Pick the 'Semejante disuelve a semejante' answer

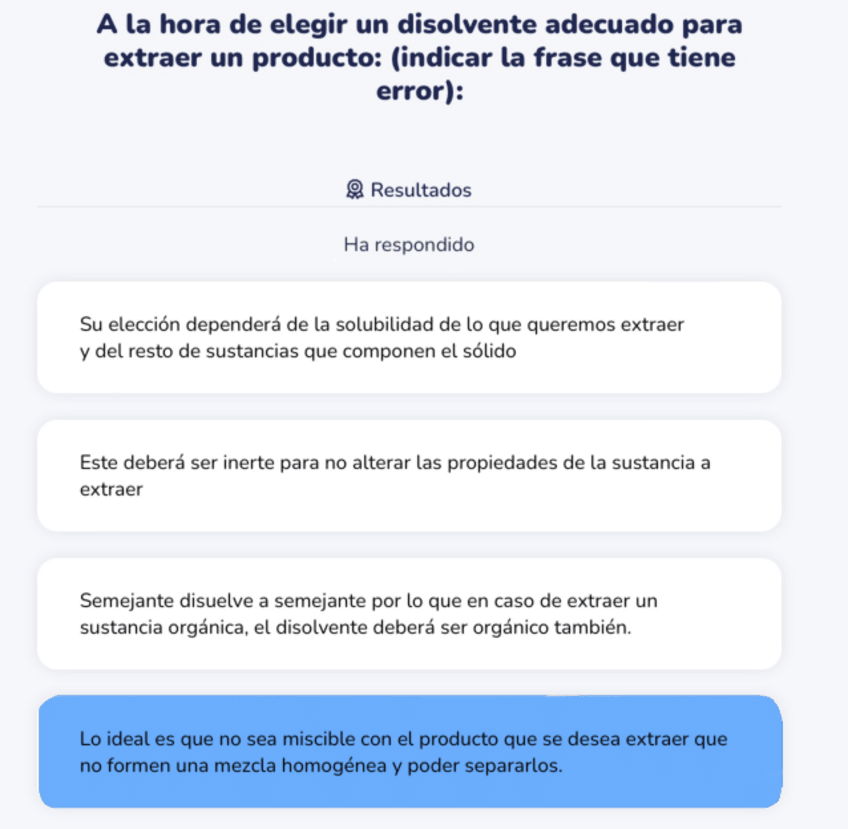[408, 614]
